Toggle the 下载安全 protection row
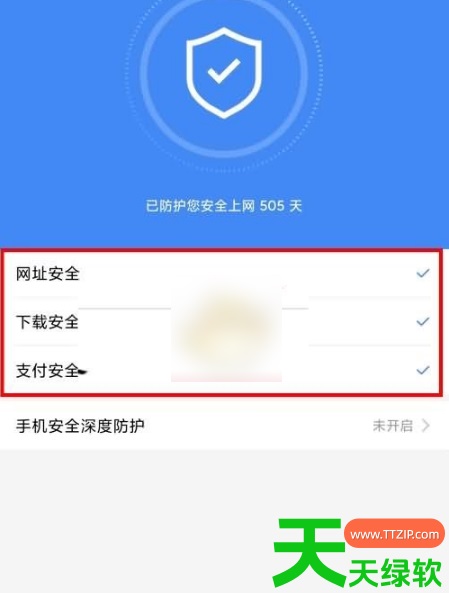Screen dimensions: 449x593 tap(222, 322)
